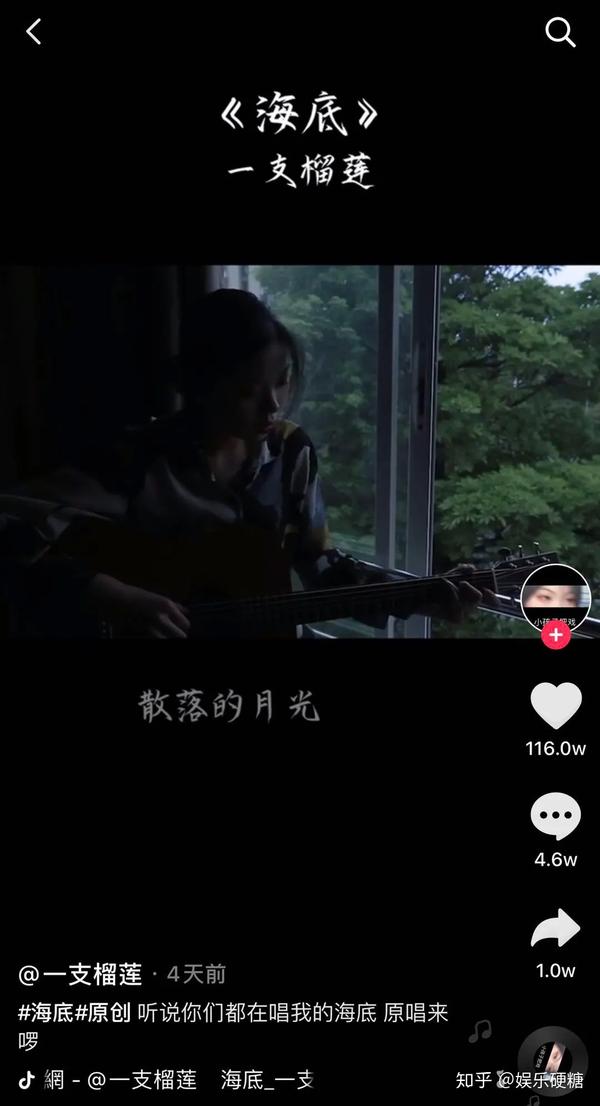
Task: Follow the creator with the red plus
Action: [x=556, y=635]
